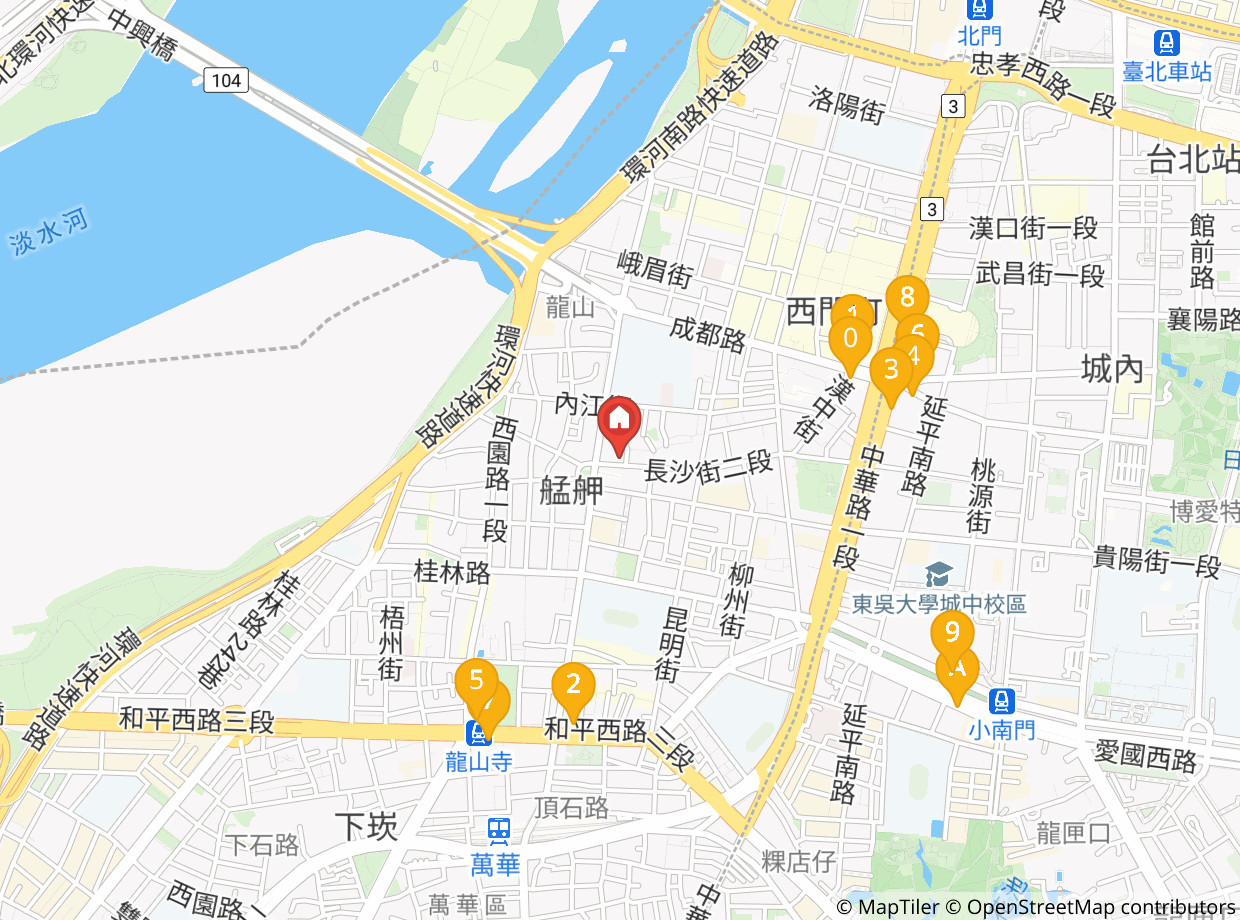Select map pin number 5
1240x920 pixels.
(x=476, y=680)
